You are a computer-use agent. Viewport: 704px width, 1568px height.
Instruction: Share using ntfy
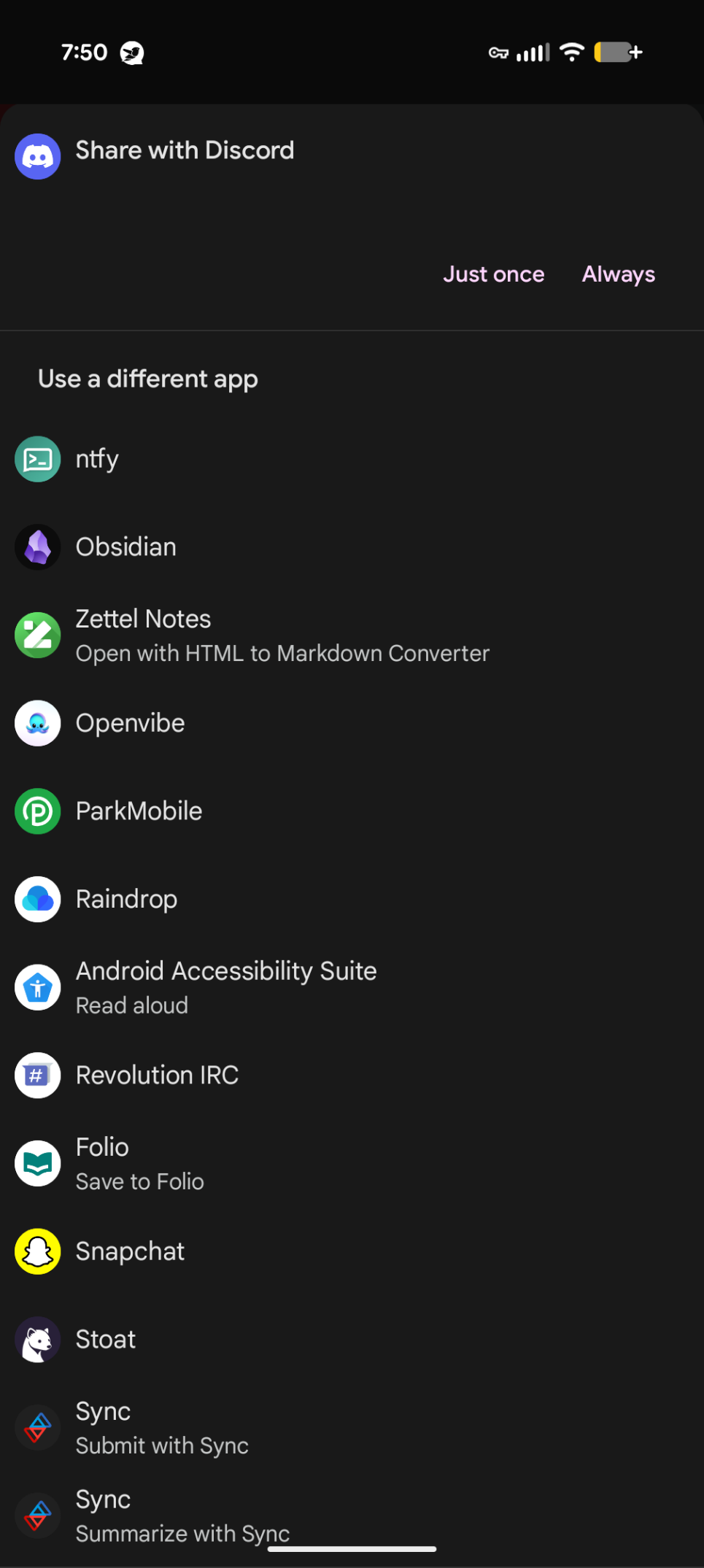(x=97, y=459)
